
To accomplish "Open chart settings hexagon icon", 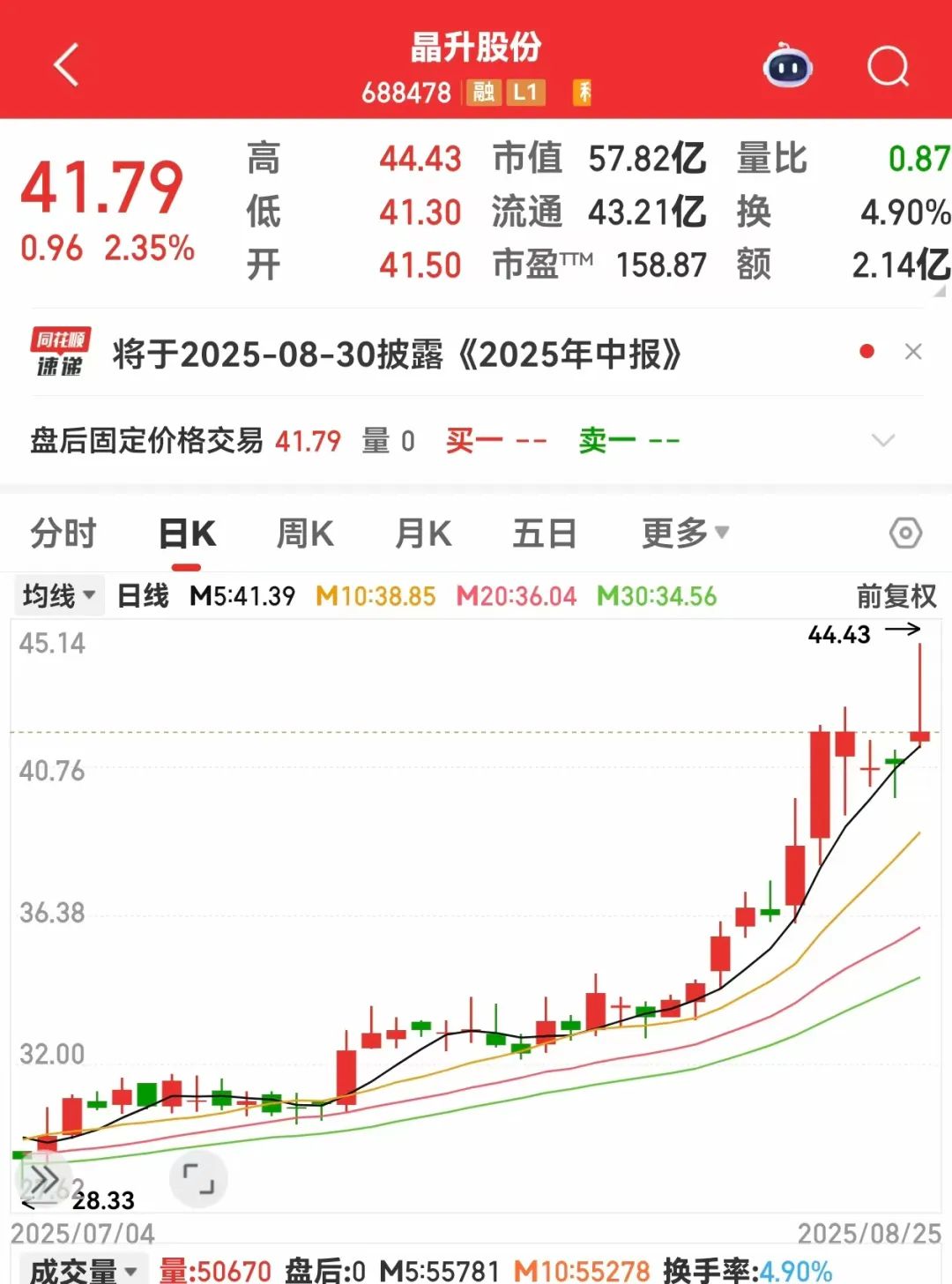I will coord(905,534).
